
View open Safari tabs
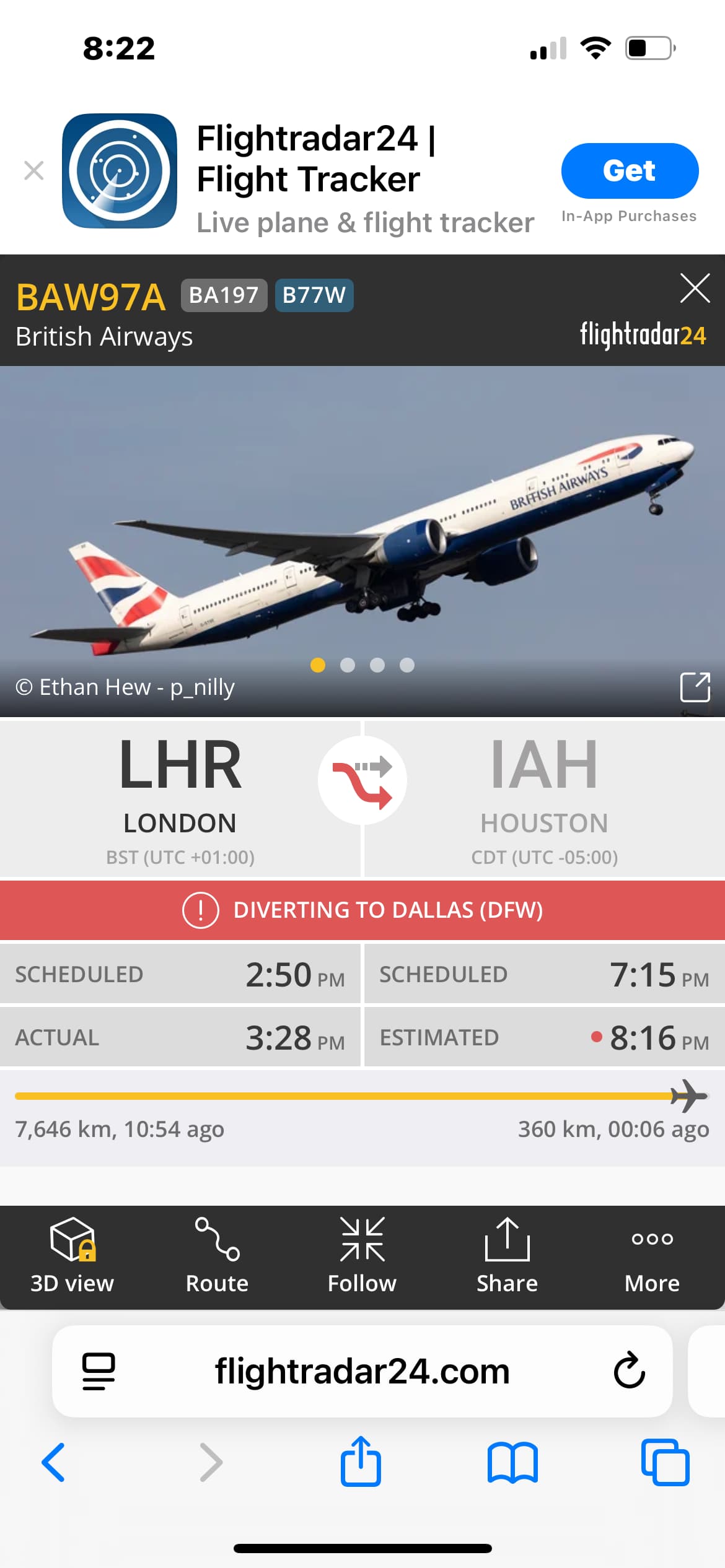tap(665, 1462)
